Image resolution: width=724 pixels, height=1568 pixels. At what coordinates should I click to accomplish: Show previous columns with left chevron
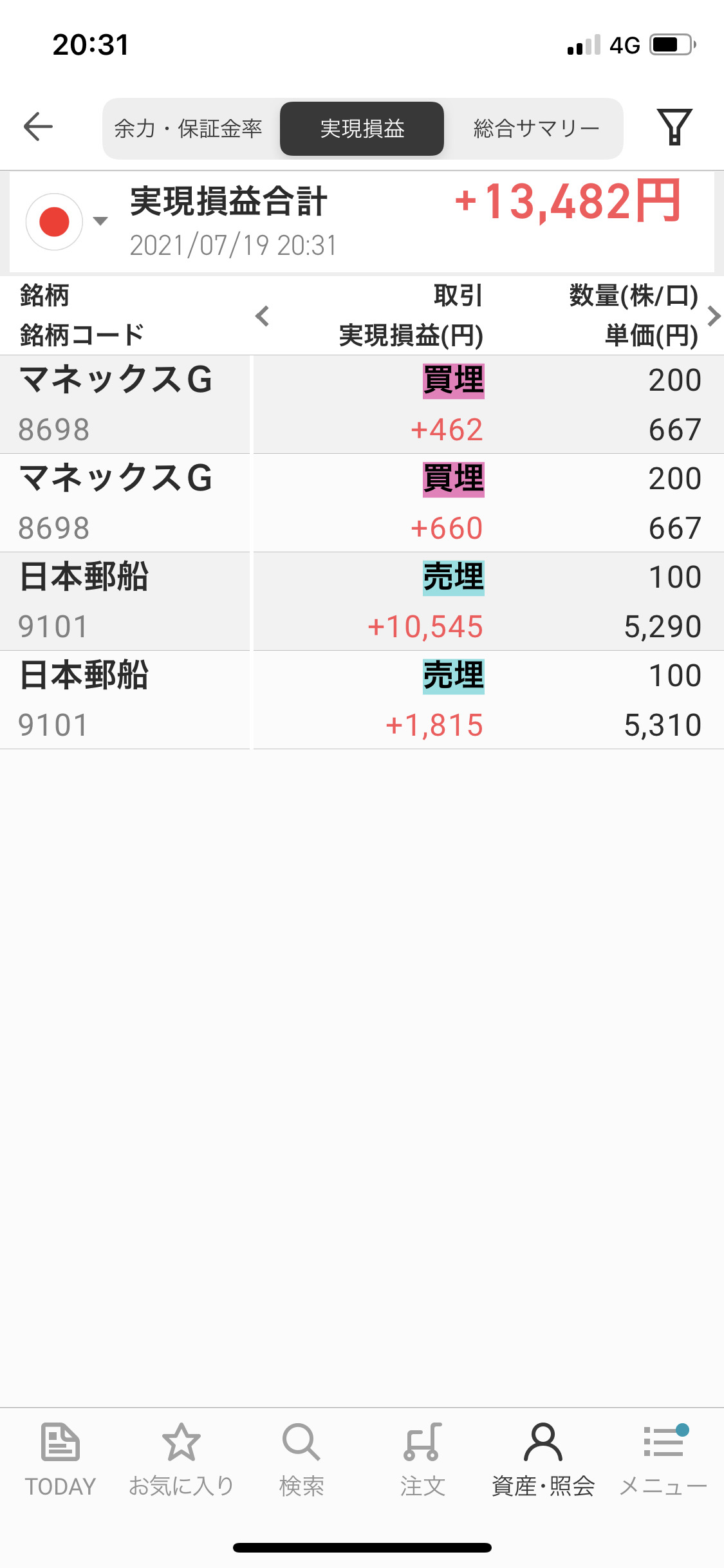pyautogui.click(x=262, y=316)
